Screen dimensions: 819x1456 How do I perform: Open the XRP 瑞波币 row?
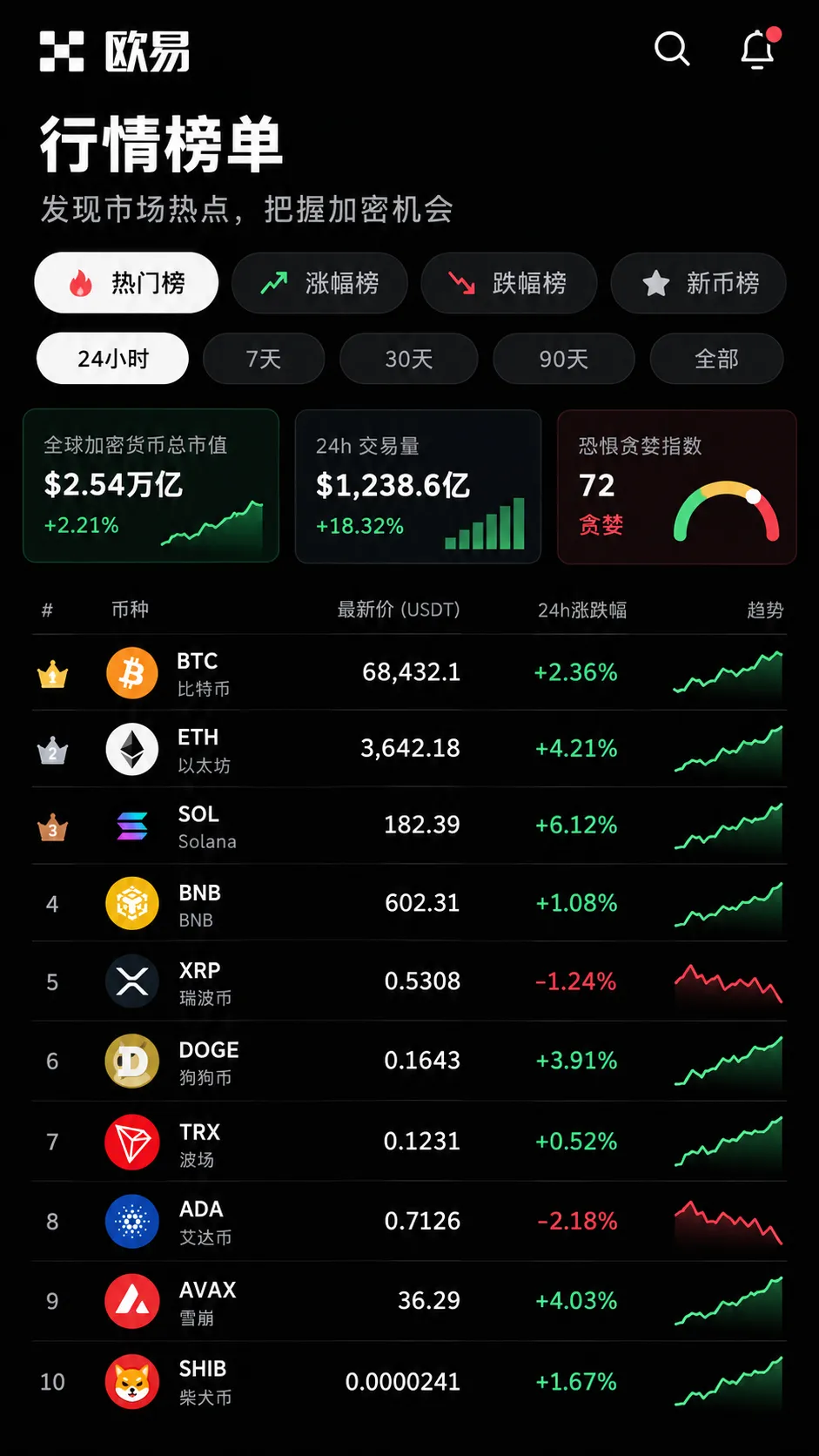click(x=409, y=981)
